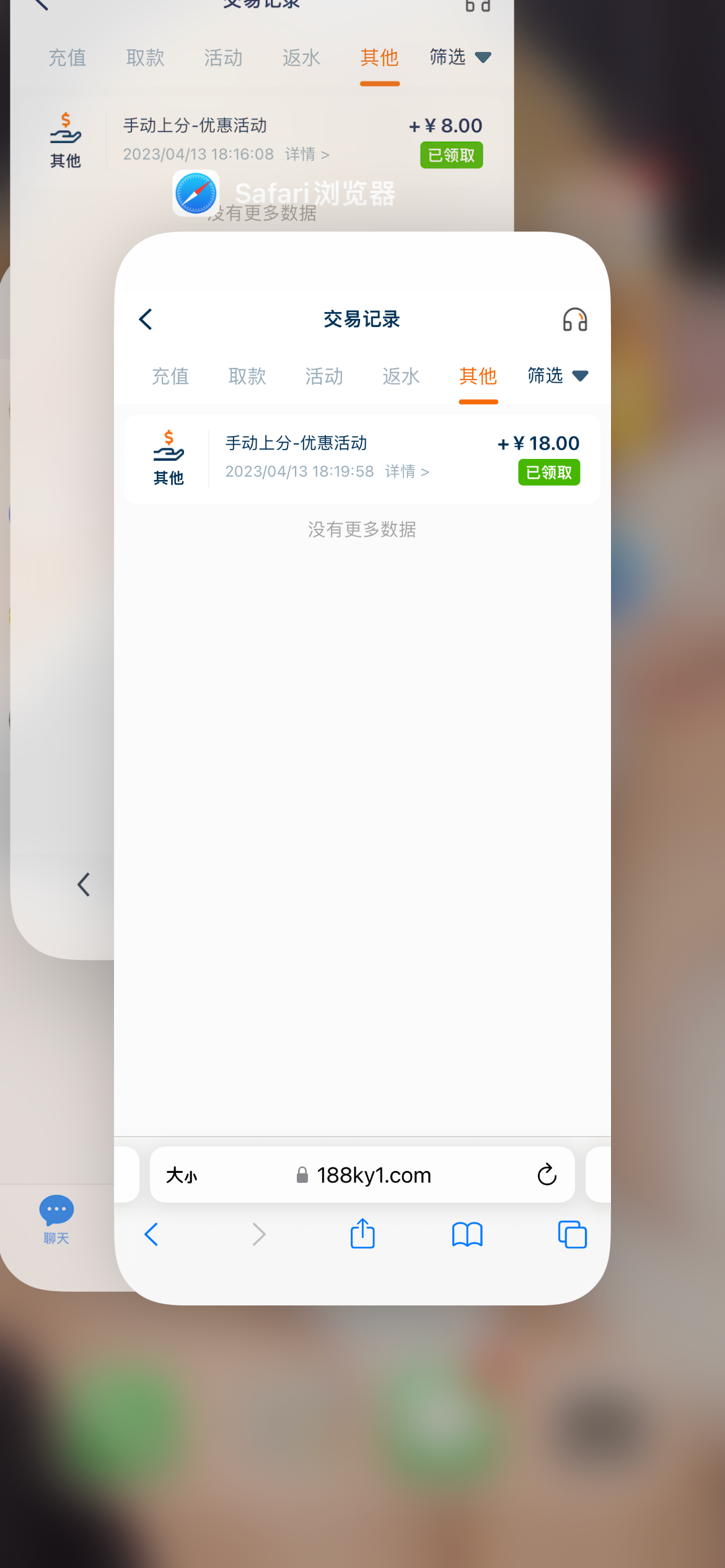725x1568 pixels.
Task: Tap the back arrow beside 交易记录
Action: click(x=146, y=320)
